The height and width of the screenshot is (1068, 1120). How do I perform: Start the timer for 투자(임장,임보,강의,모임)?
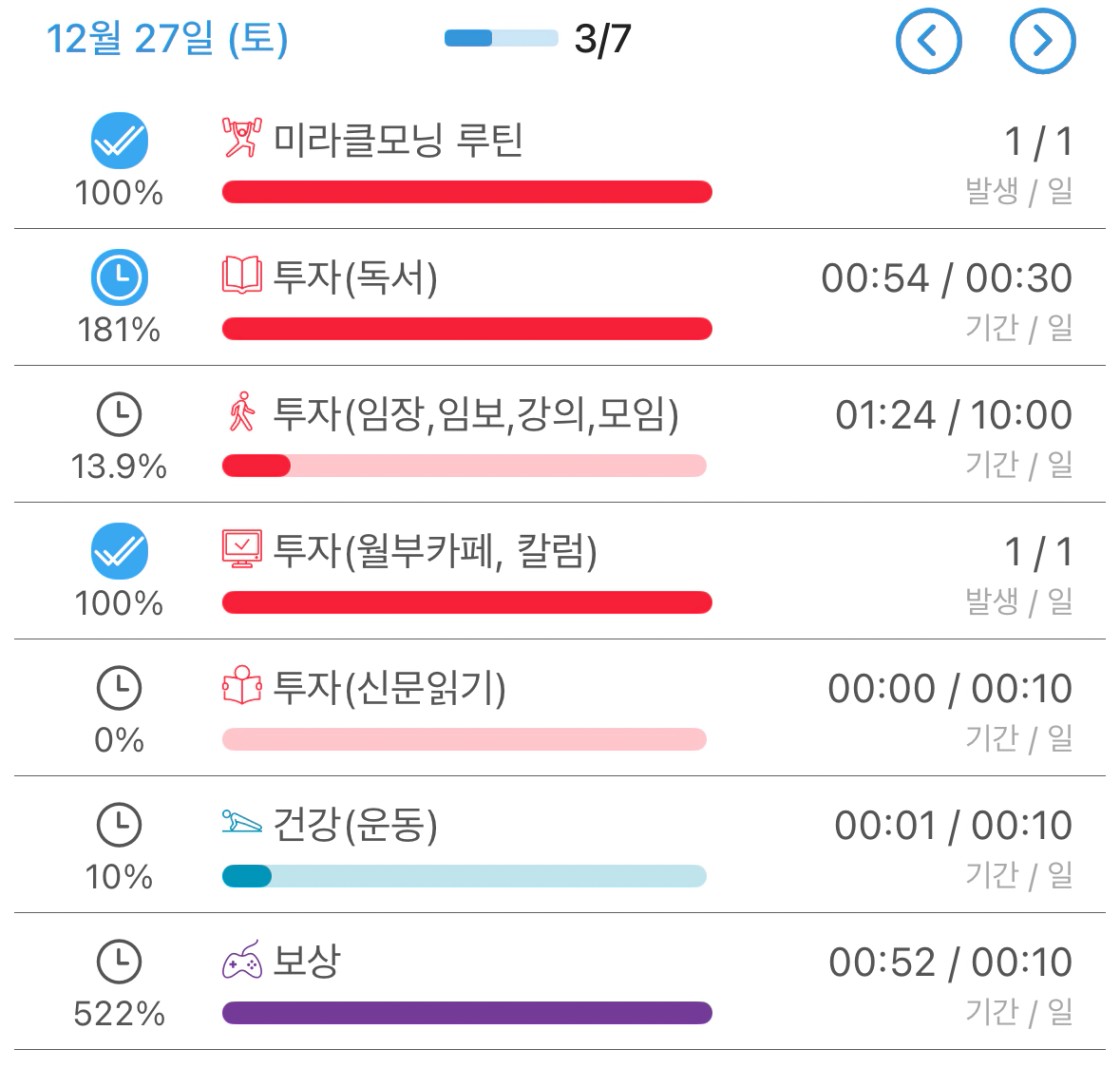120,414
